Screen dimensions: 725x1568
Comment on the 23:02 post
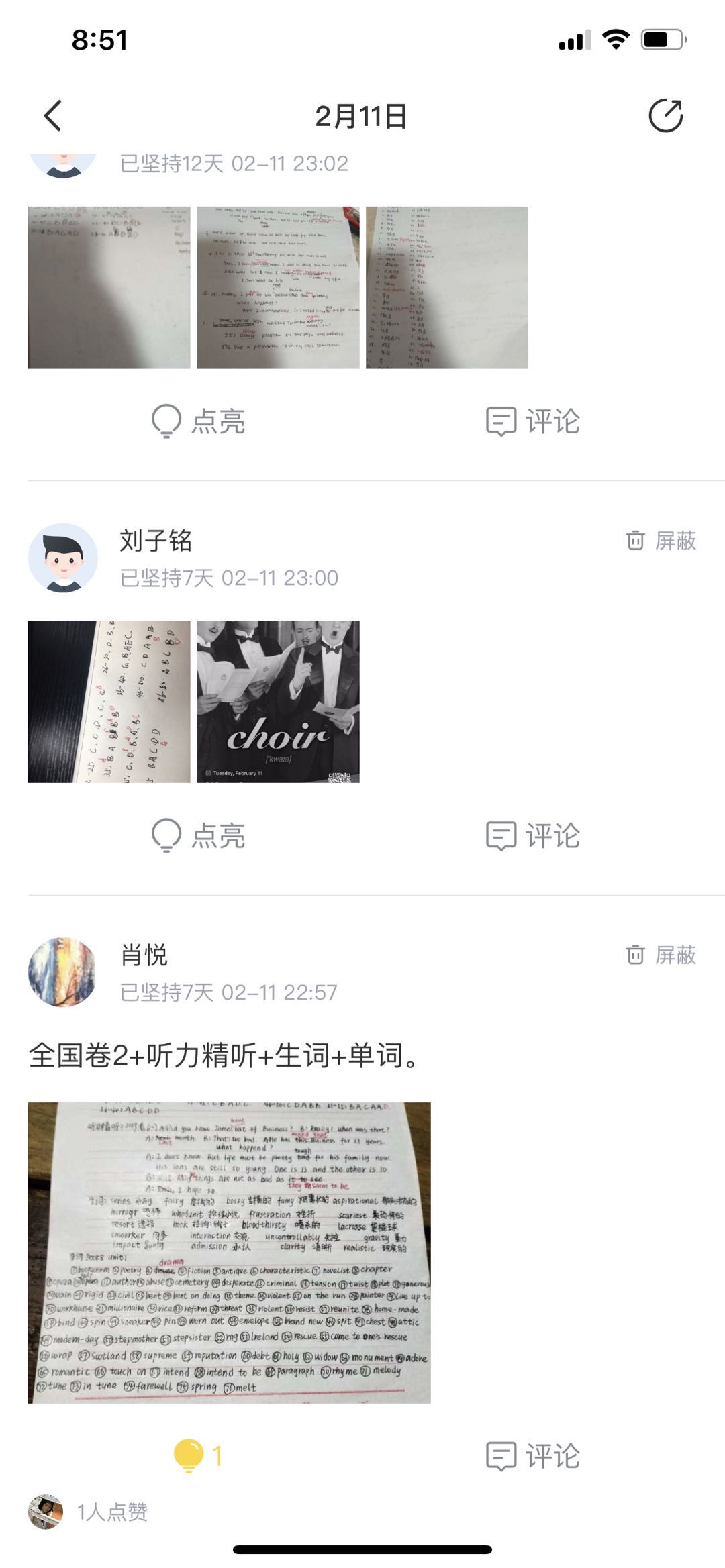pyautogui.click(x=533, y=421)
